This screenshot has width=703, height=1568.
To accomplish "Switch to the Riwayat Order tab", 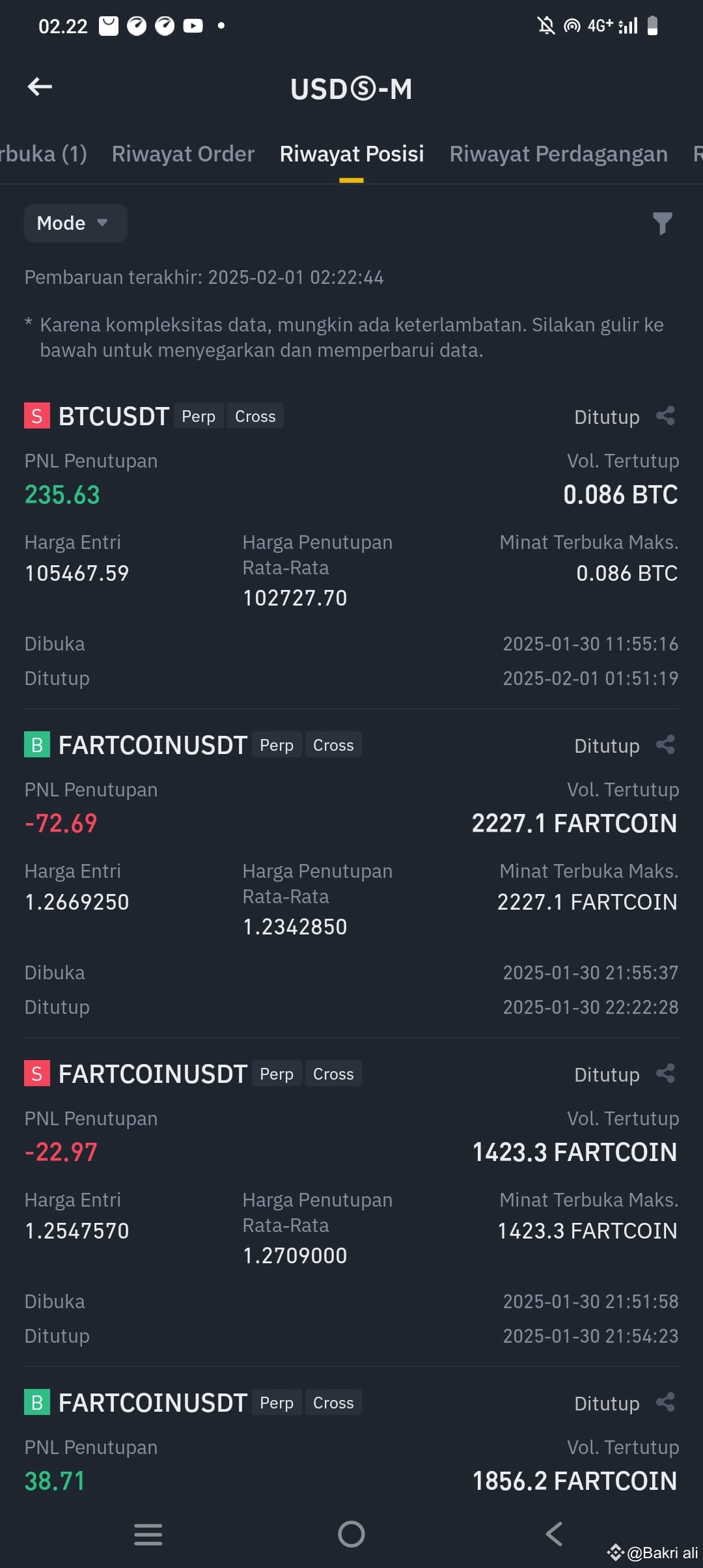I will click(182, 154).
